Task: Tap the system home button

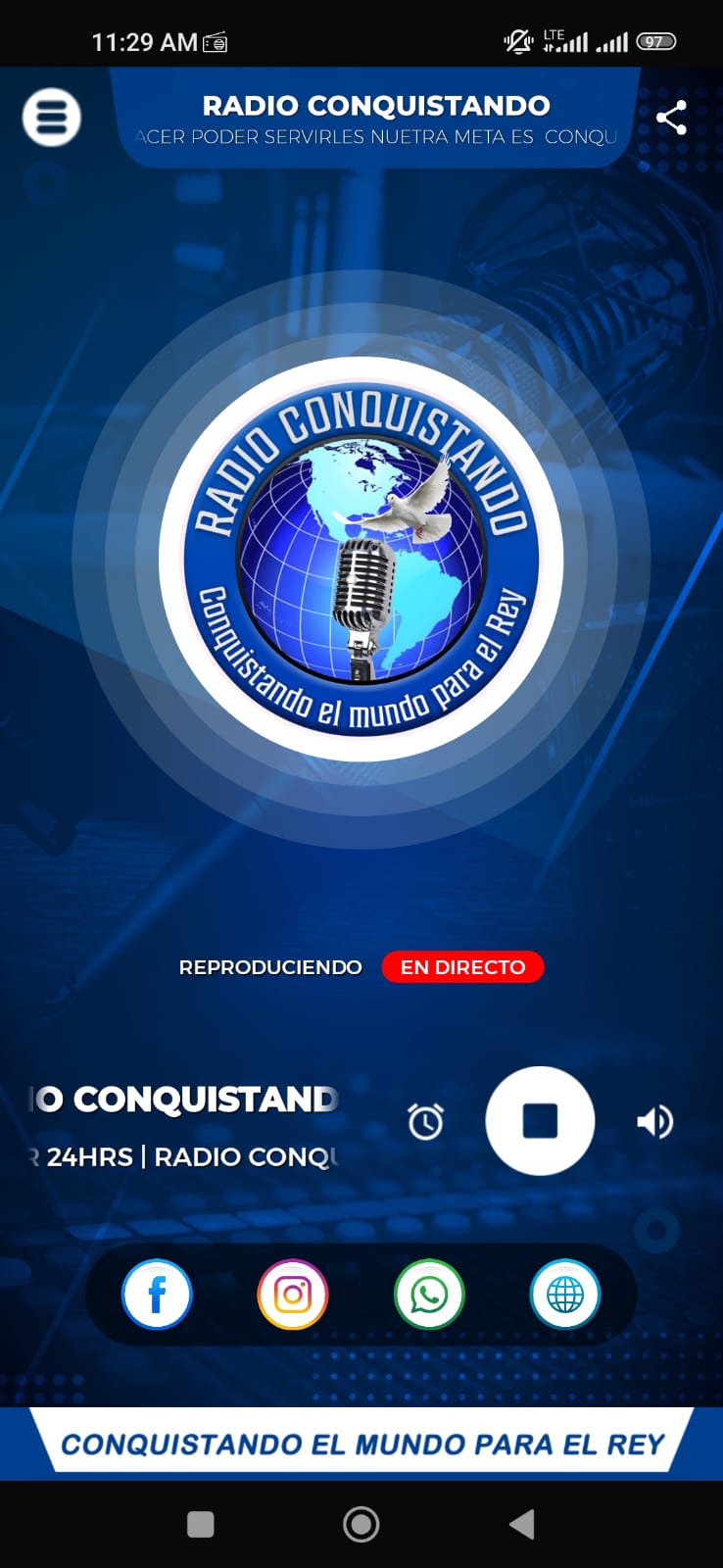Action: pos(361,1524)
